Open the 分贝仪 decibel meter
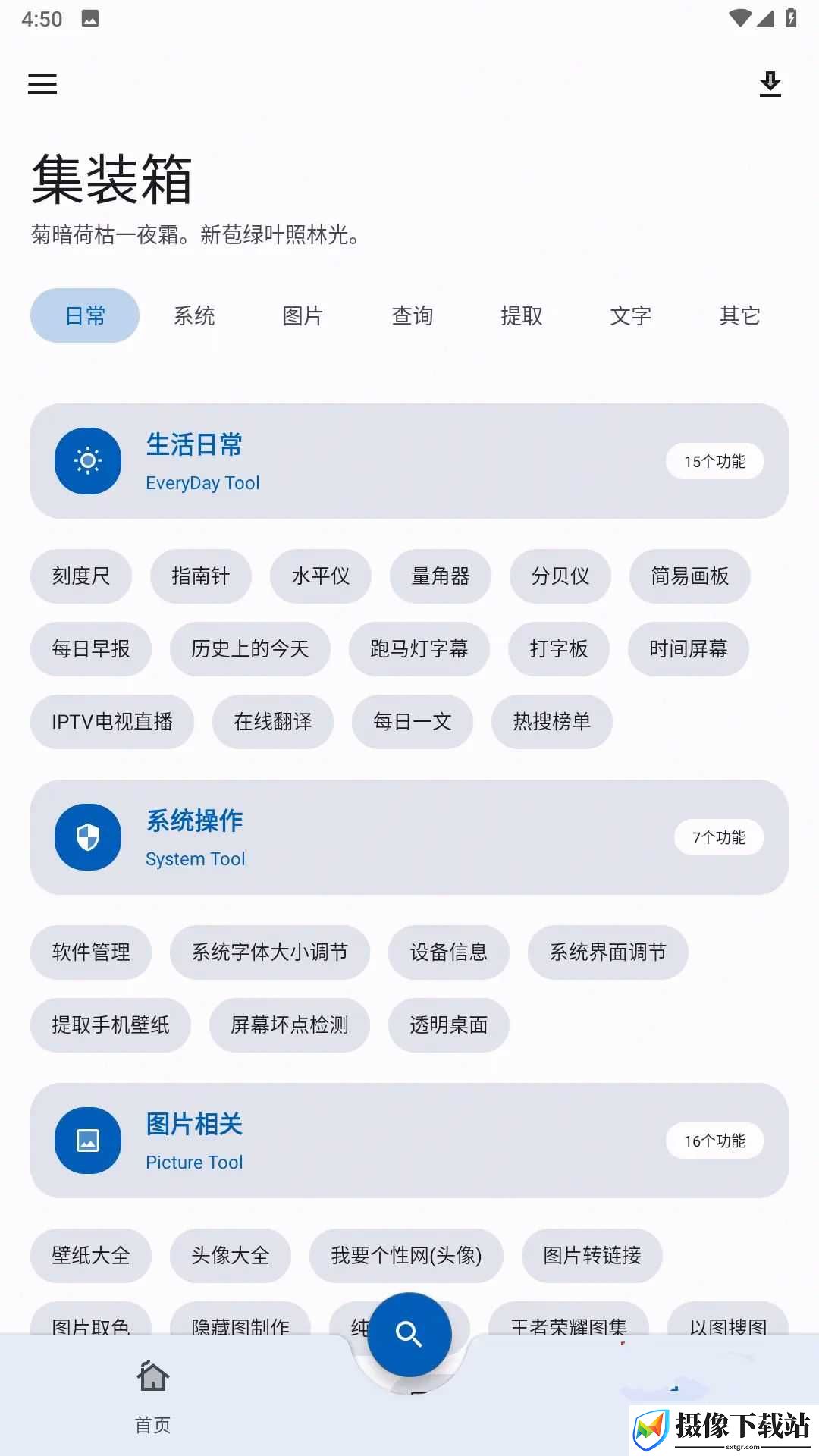This screenshot has width=819, height=1456. (x=560, y=576)
